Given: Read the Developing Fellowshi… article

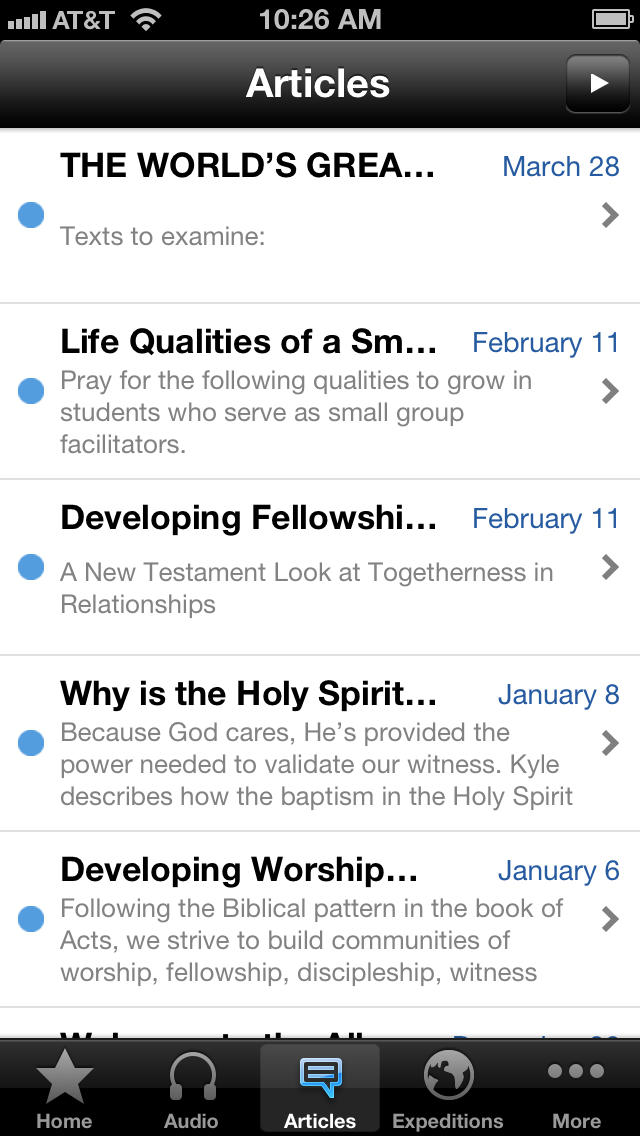Looking at the screenshot, I should 320,567.
